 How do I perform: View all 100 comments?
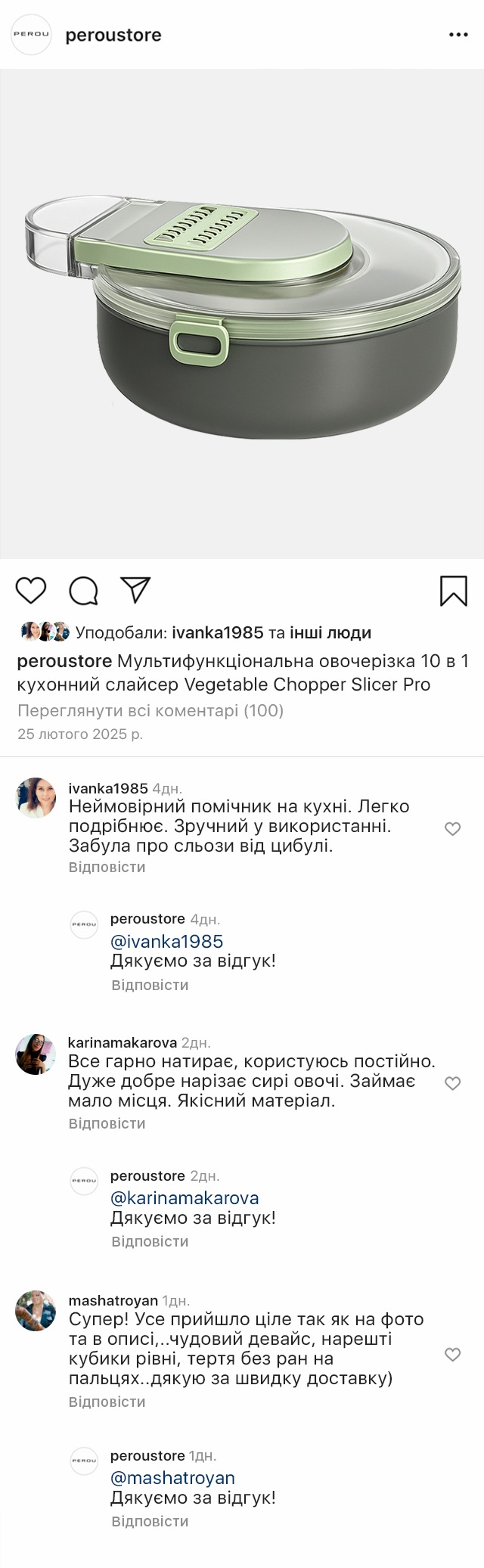point(150,710)
